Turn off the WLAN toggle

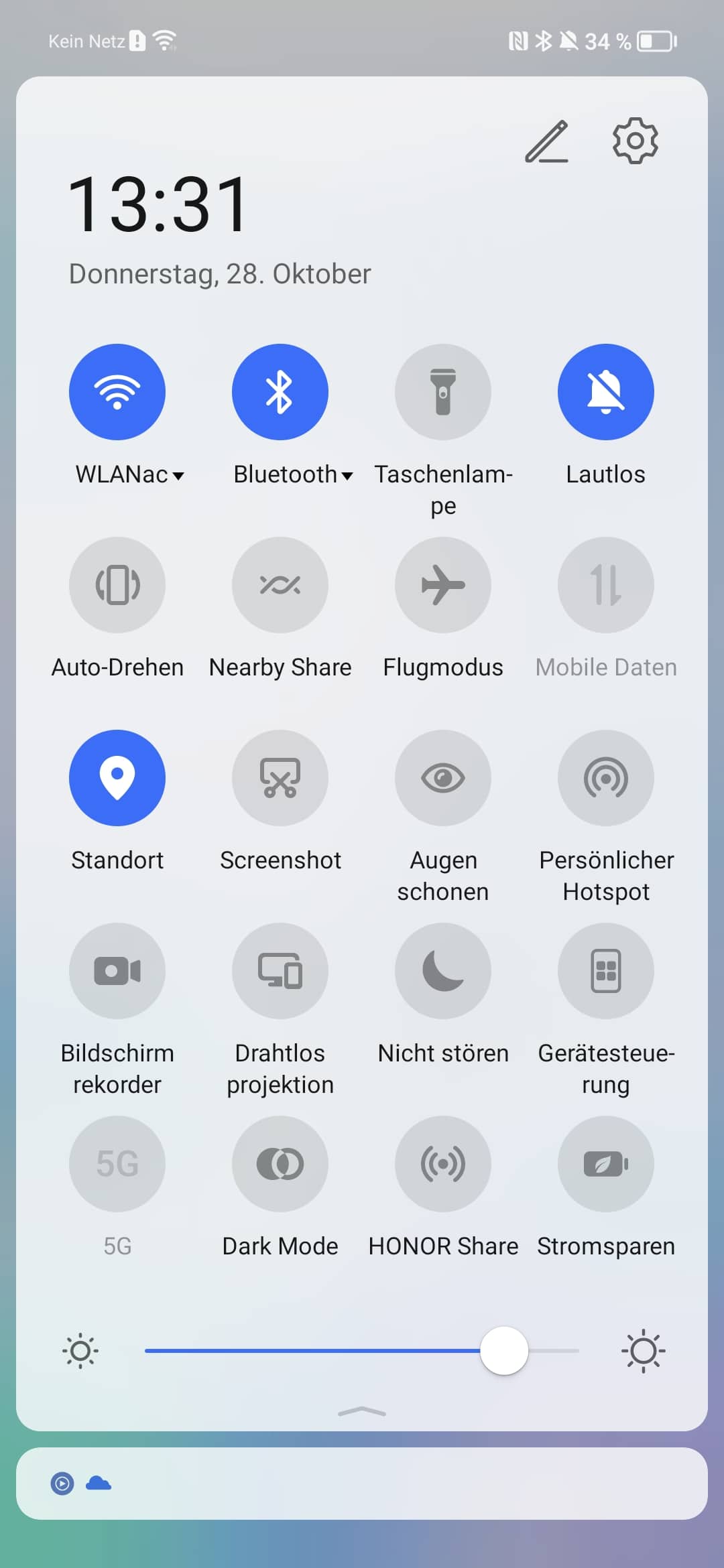[x=117, y=392]
